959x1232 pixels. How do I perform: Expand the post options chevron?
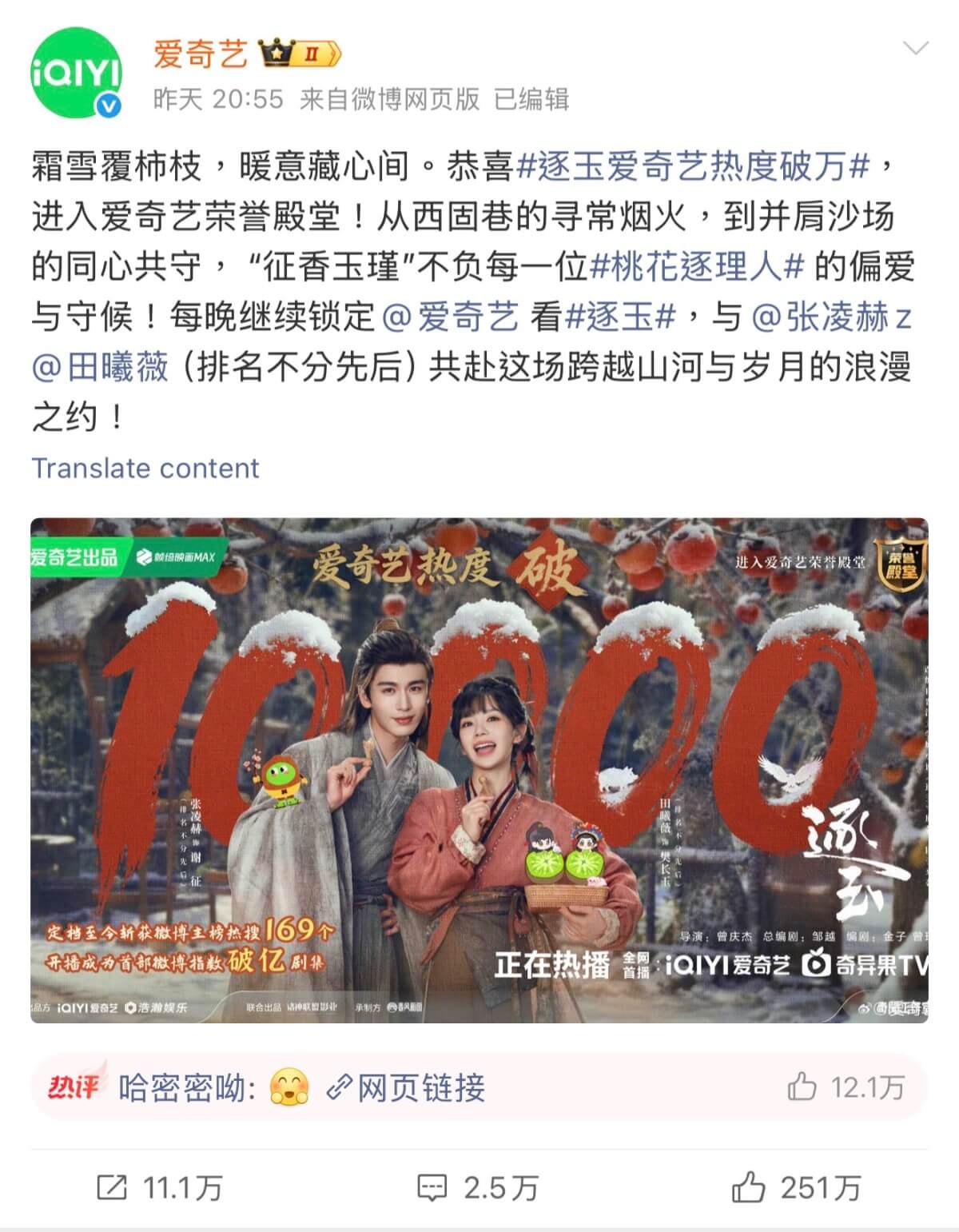(x=915, y=49)
